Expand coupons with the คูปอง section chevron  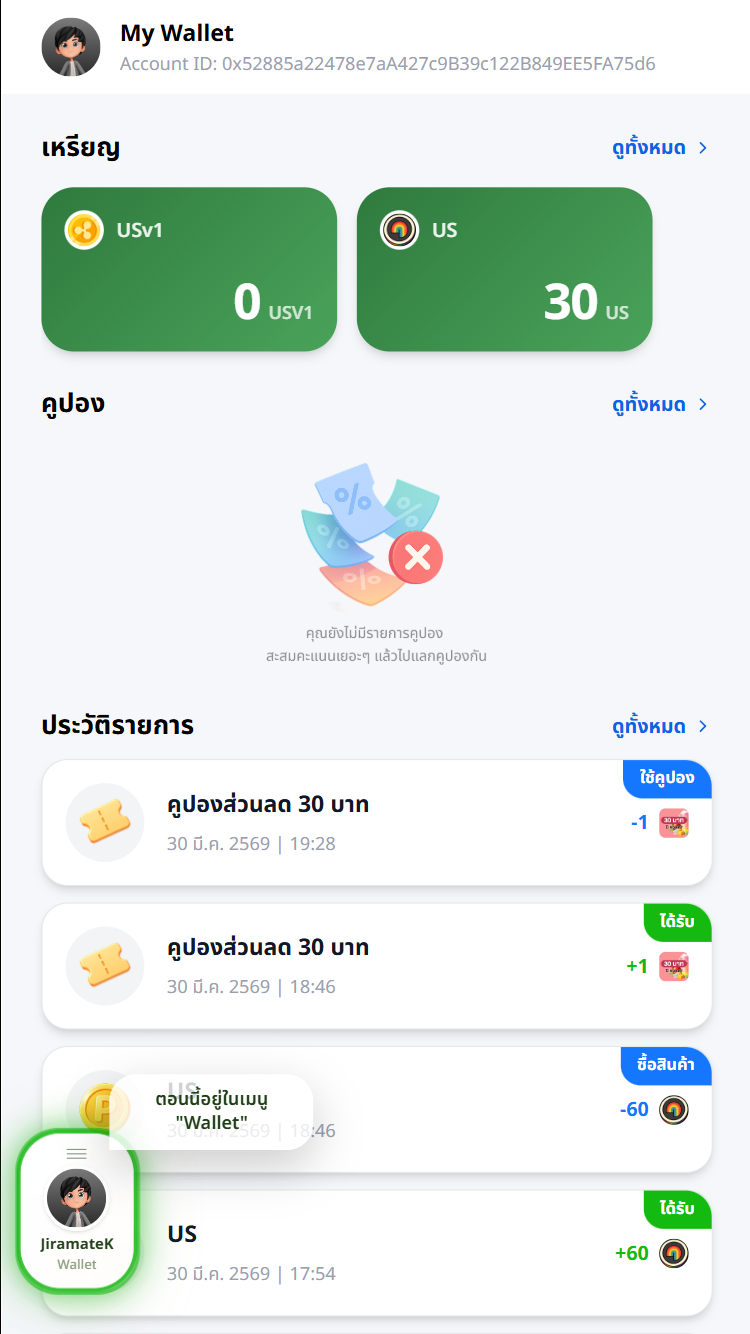tap(704, 404)
